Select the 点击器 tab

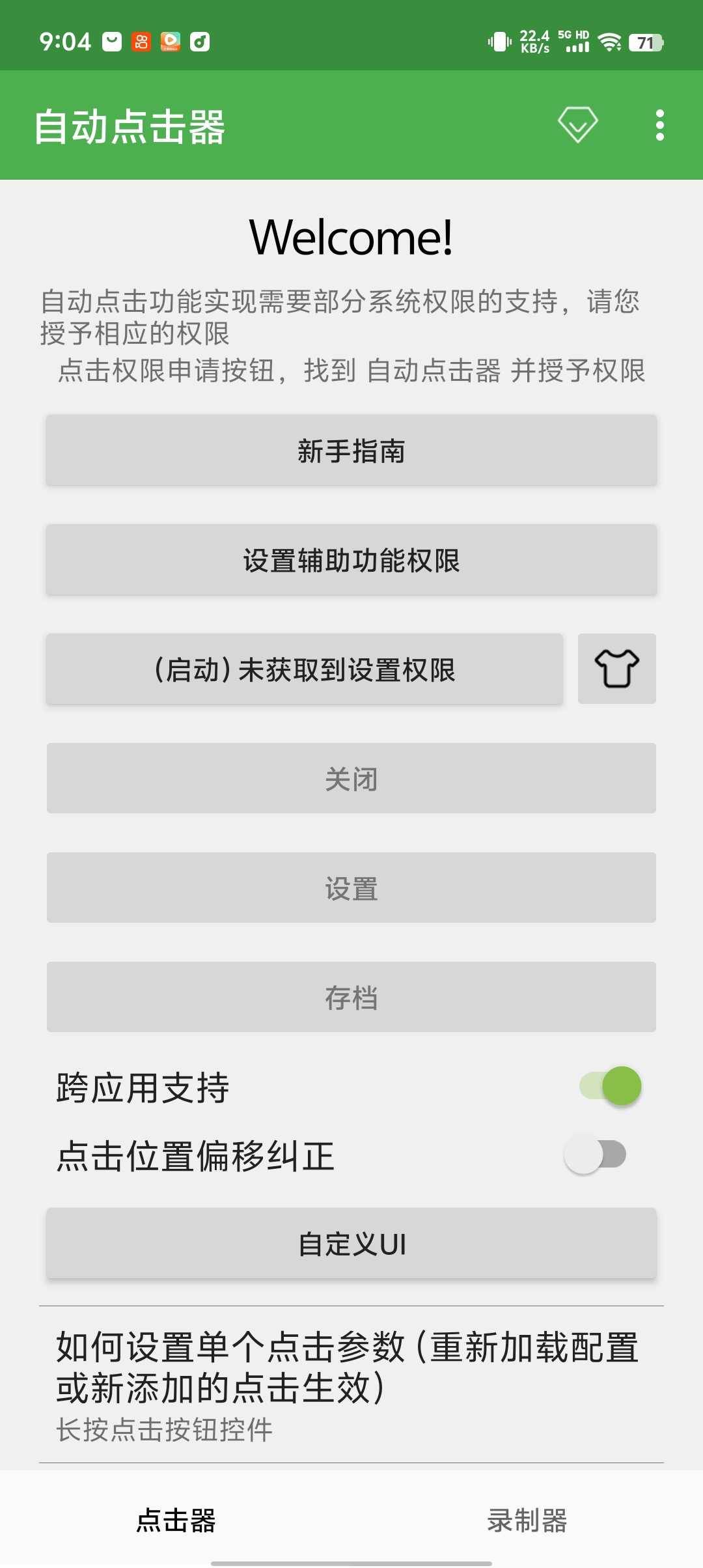[176, 1520]
